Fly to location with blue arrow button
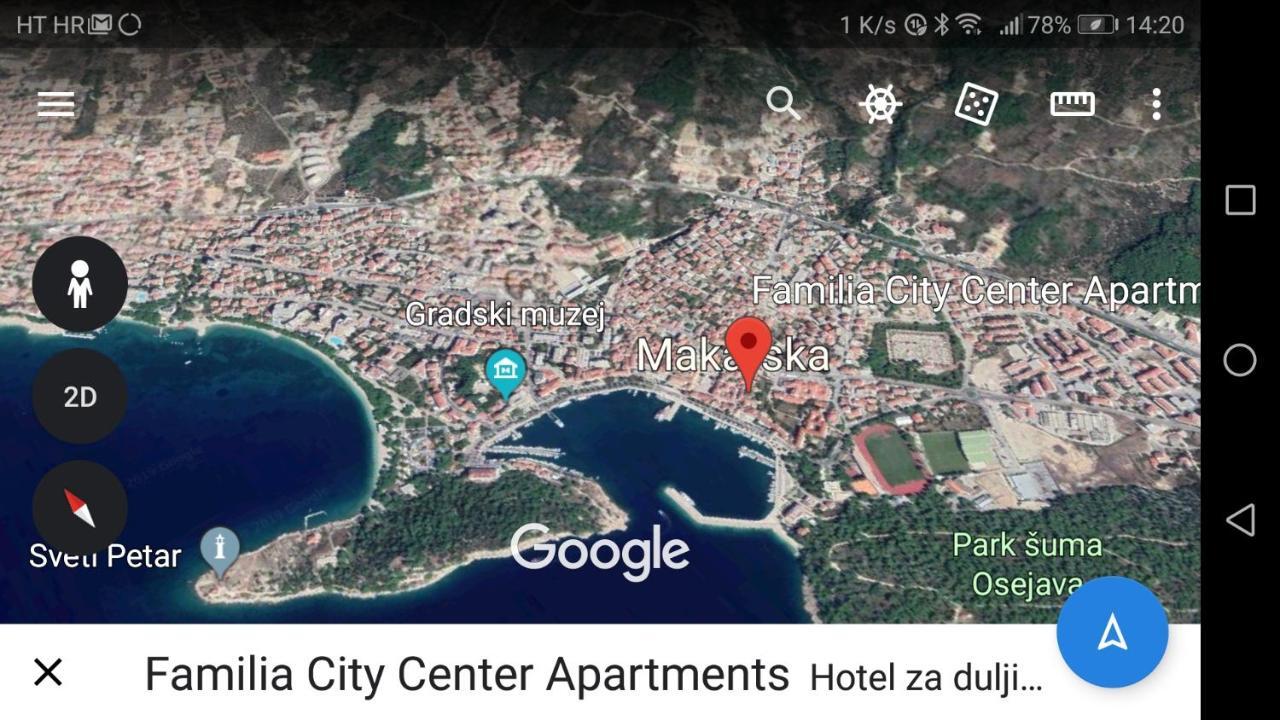The image size is (1280, 720). (1112, 632)
